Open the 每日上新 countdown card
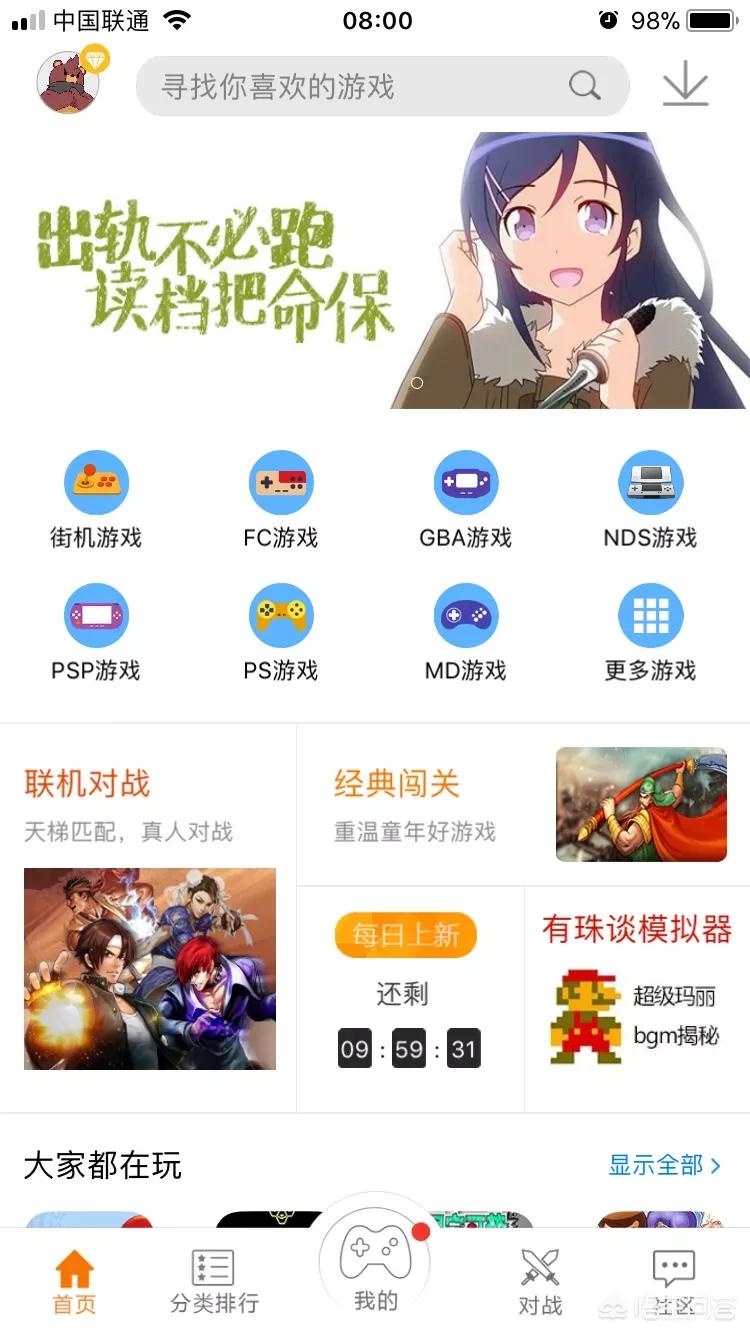This screenshot has height=1334, width=750. [410, 998]
